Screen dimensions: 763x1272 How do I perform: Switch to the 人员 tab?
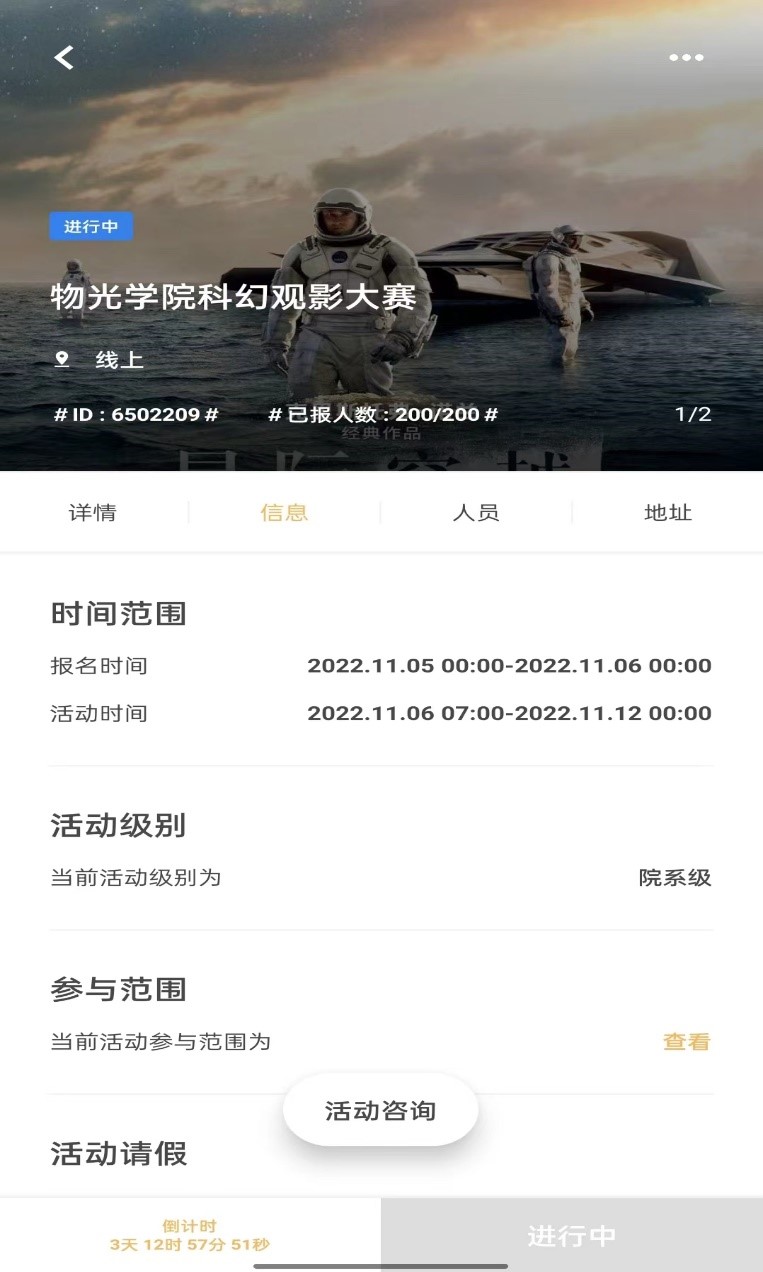pyautogui.click(x=476, y=513)
